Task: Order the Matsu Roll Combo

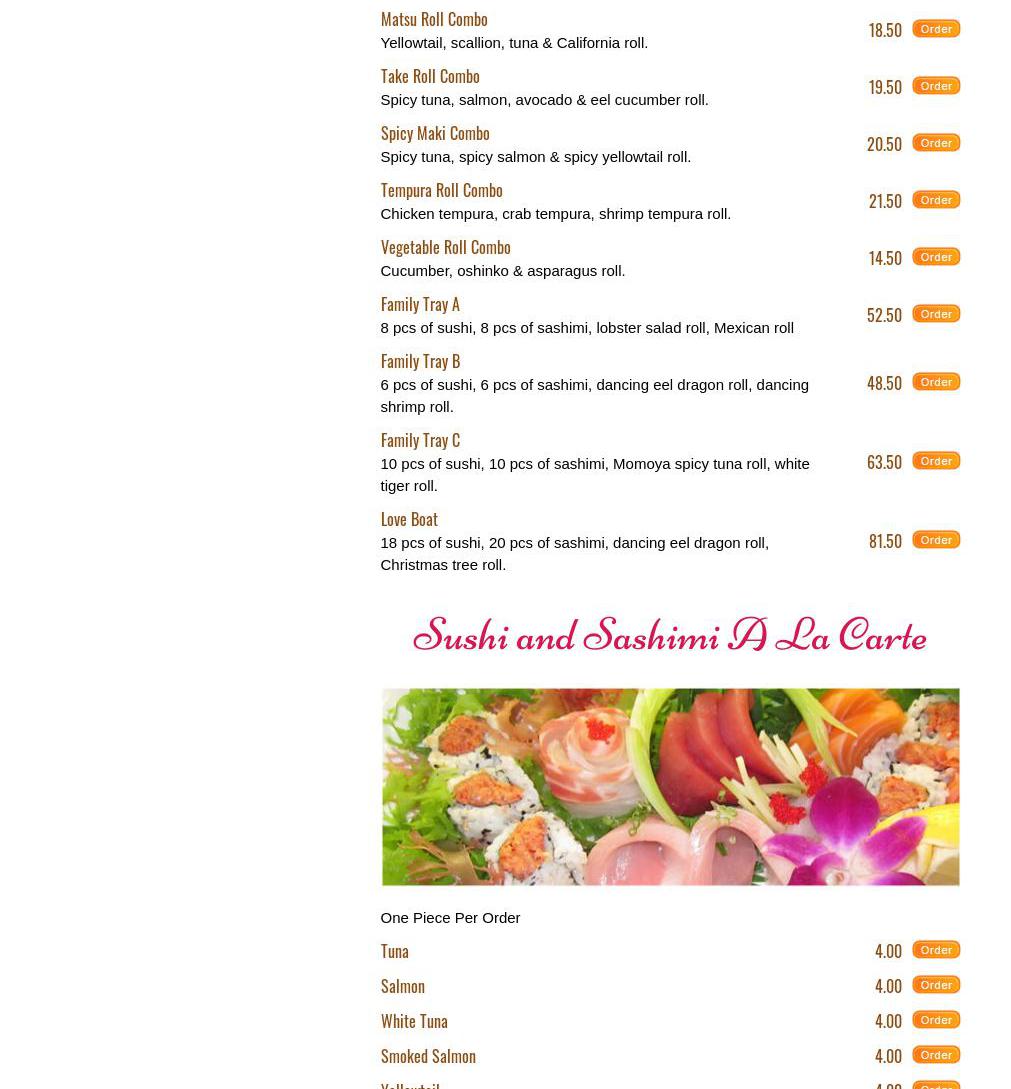Action: pos(935,29)
